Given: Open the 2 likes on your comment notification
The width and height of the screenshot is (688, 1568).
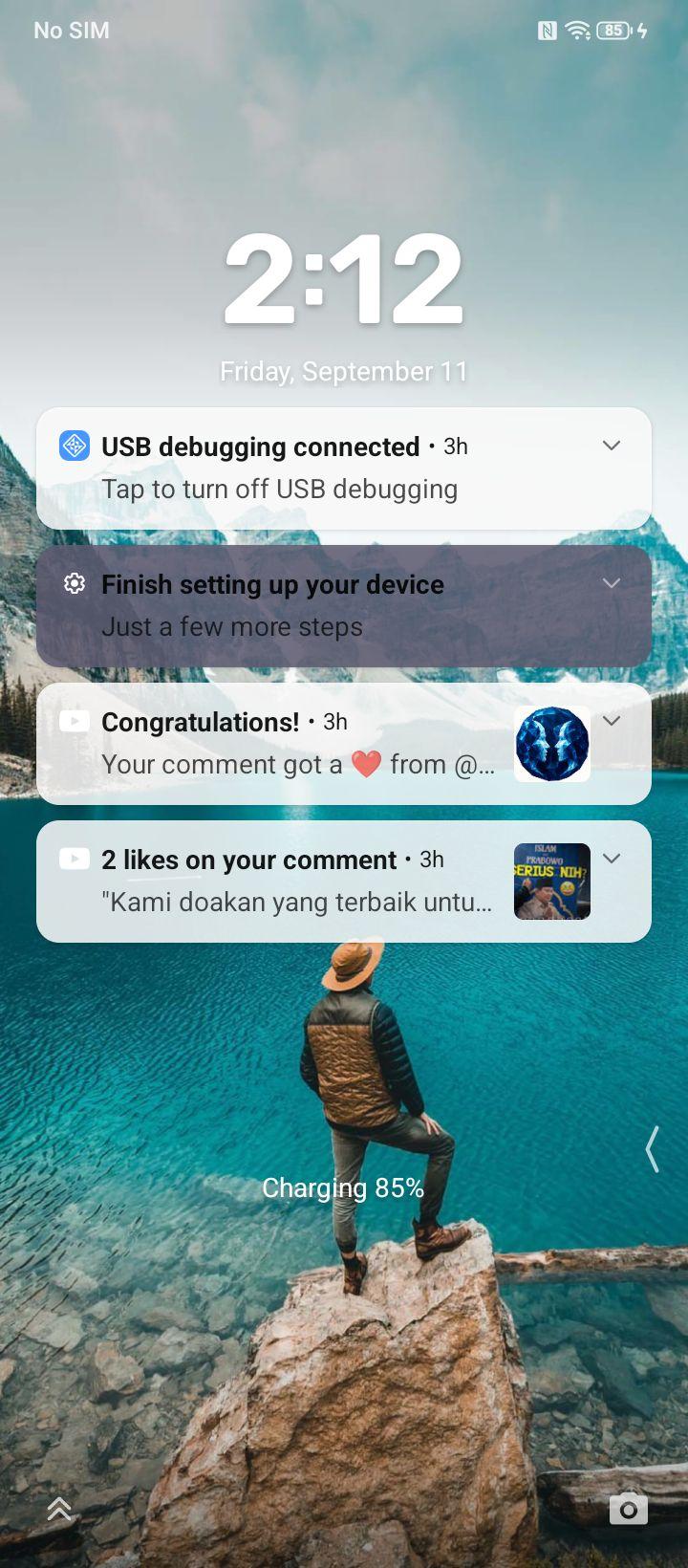Looking at the screenshot, I should coord(344,882).
